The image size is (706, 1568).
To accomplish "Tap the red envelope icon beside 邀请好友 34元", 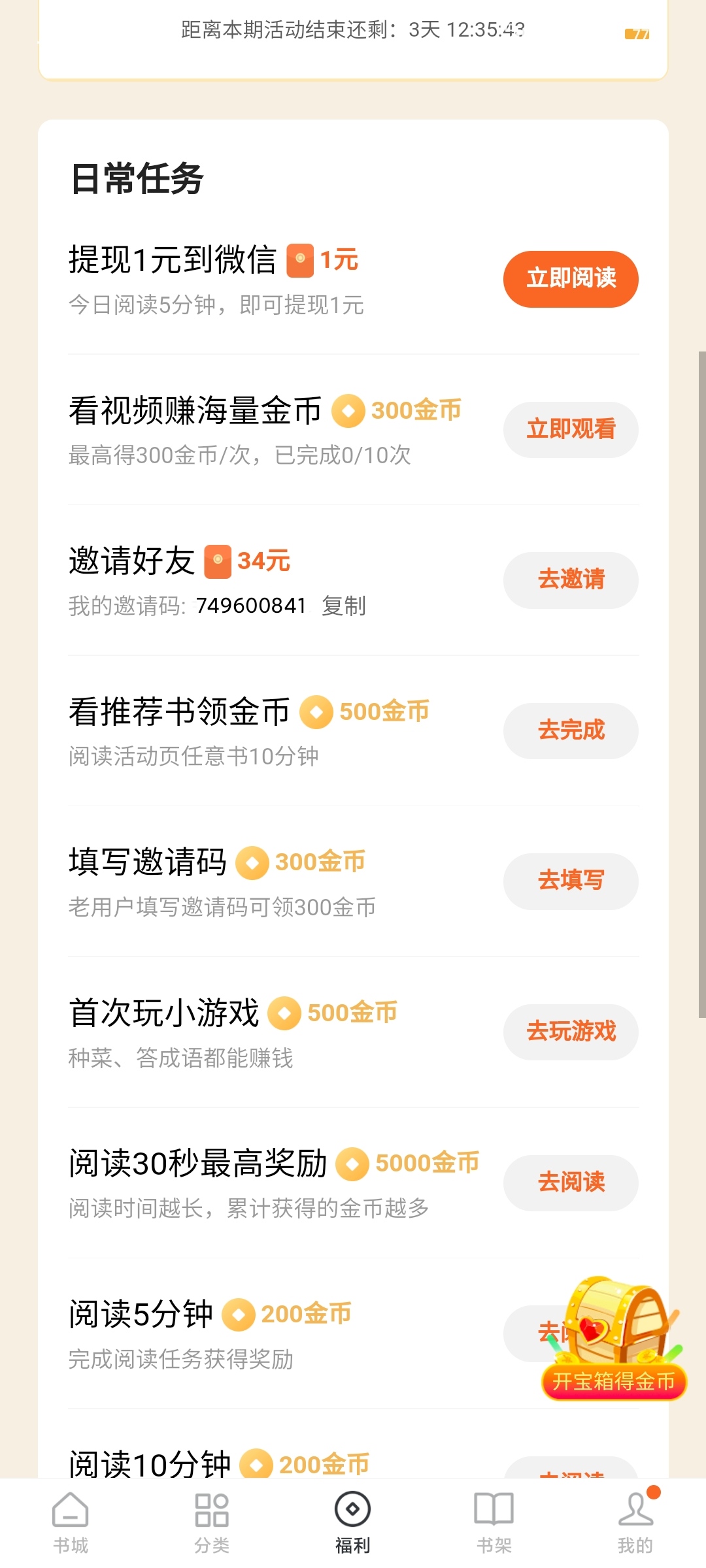I will pos(218,562).
